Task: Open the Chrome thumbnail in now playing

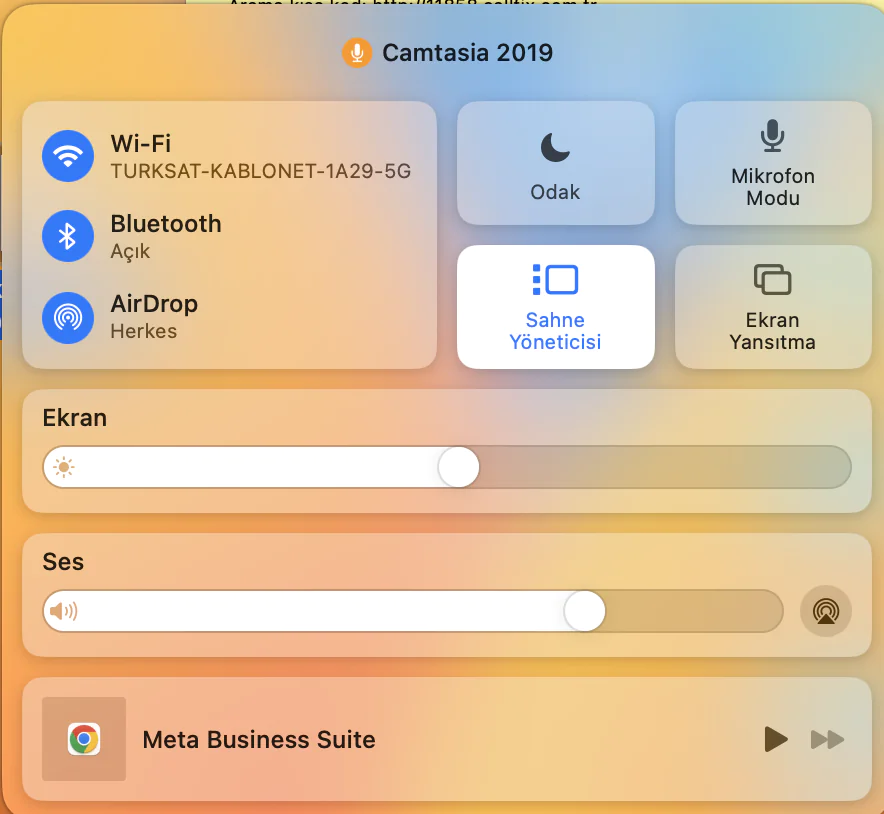Action: coord(84,740)
